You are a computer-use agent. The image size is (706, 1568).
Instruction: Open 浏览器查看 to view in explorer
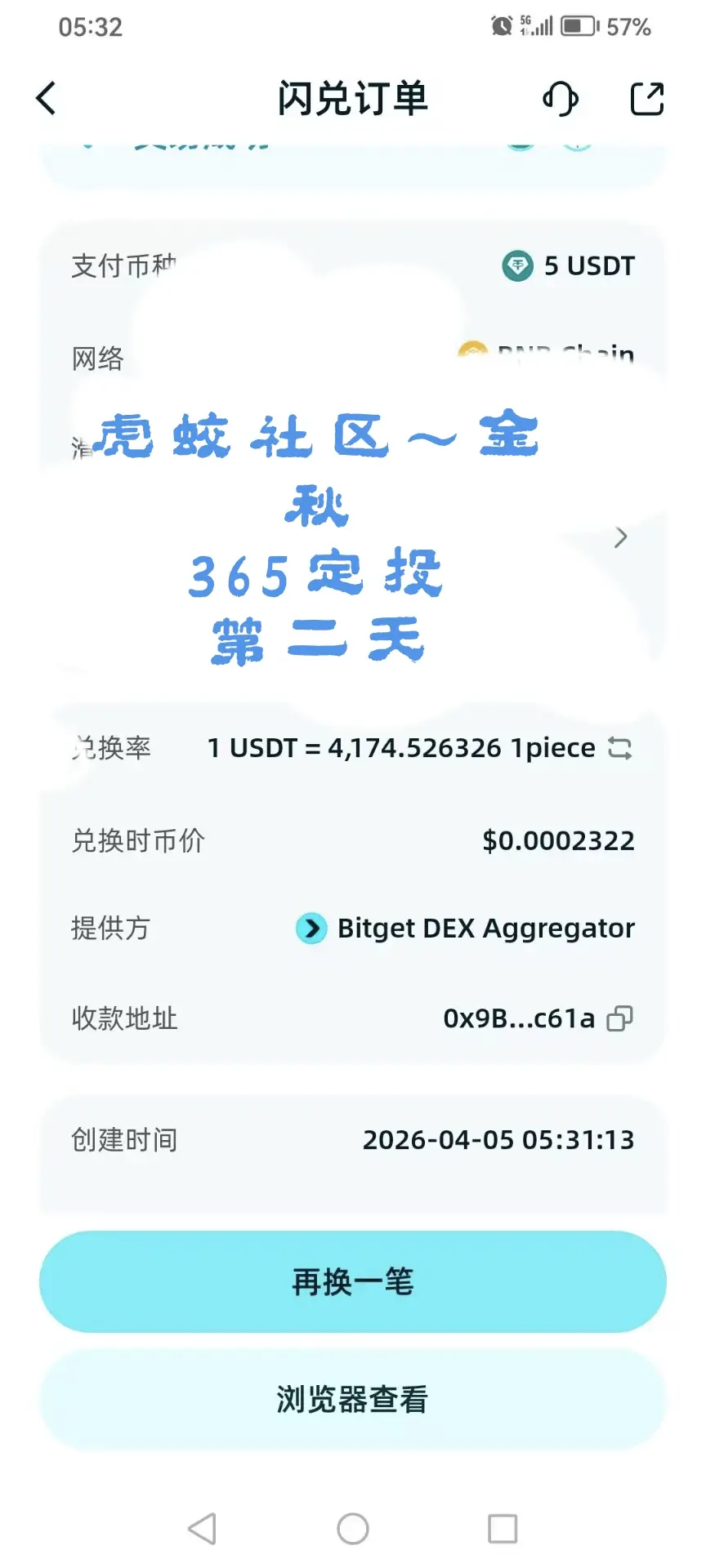pyautogui.click(x=353, y=1399)
